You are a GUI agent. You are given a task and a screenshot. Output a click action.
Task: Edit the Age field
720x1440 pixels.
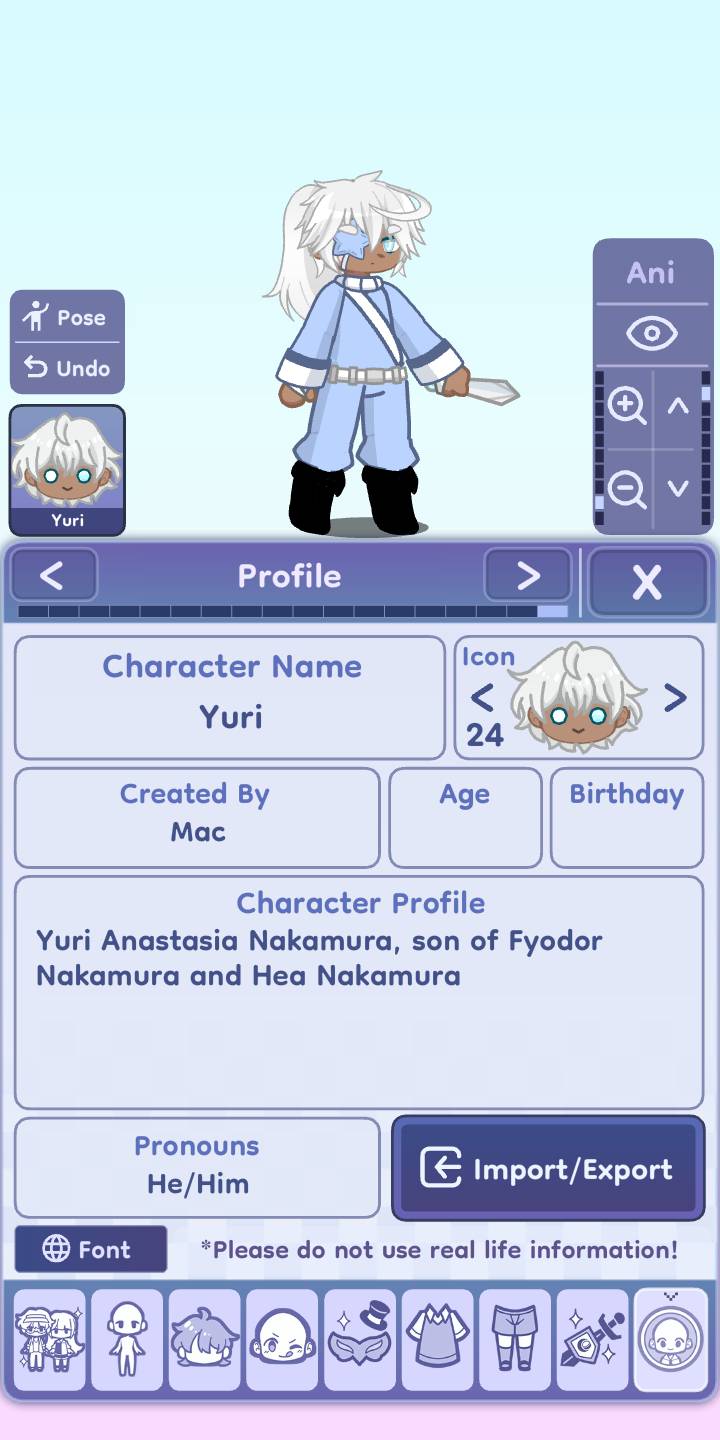(465, 818)
